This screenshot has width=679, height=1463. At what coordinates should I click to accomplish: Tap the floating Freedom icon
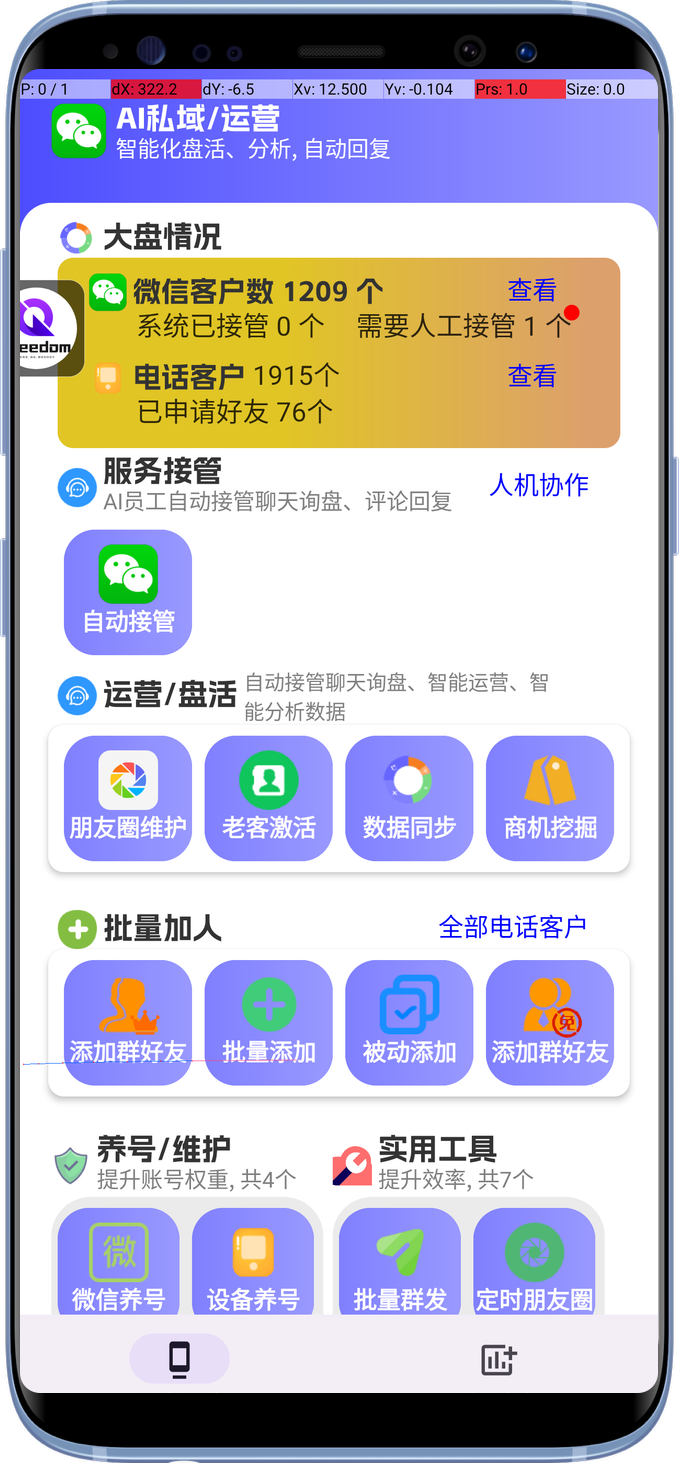point(47,329)
